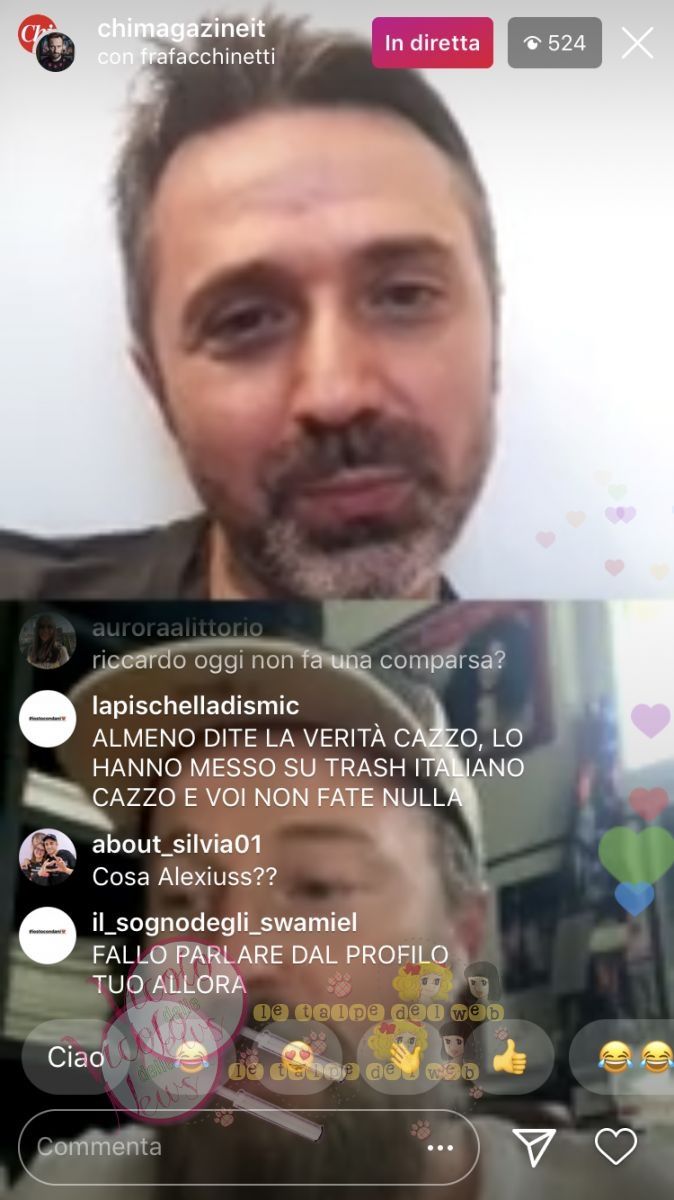Open the three-dot comment options
This screenshot has width=674, height=1200.
pyautogui.click(x=440, y=1148)
